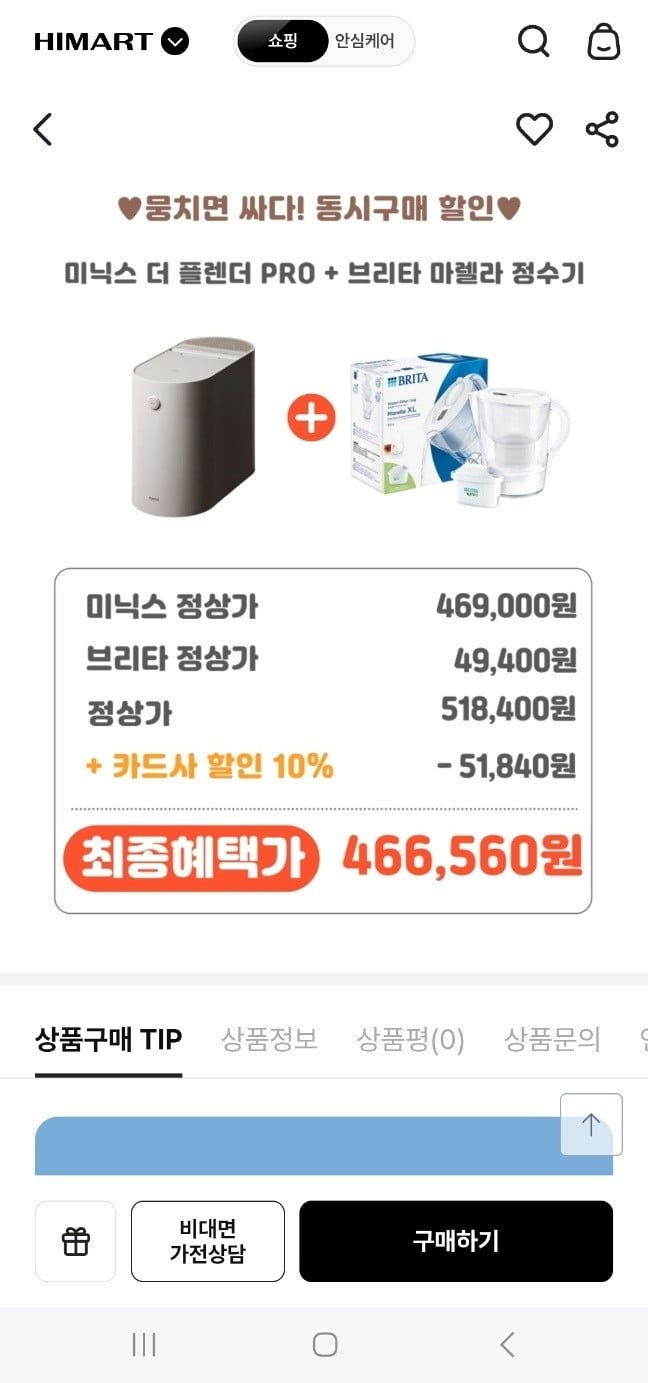Open 비대면 가전상담 consultation
Screen dimensions: 648x1383
pyautogui.click(x=208, y=1241)
